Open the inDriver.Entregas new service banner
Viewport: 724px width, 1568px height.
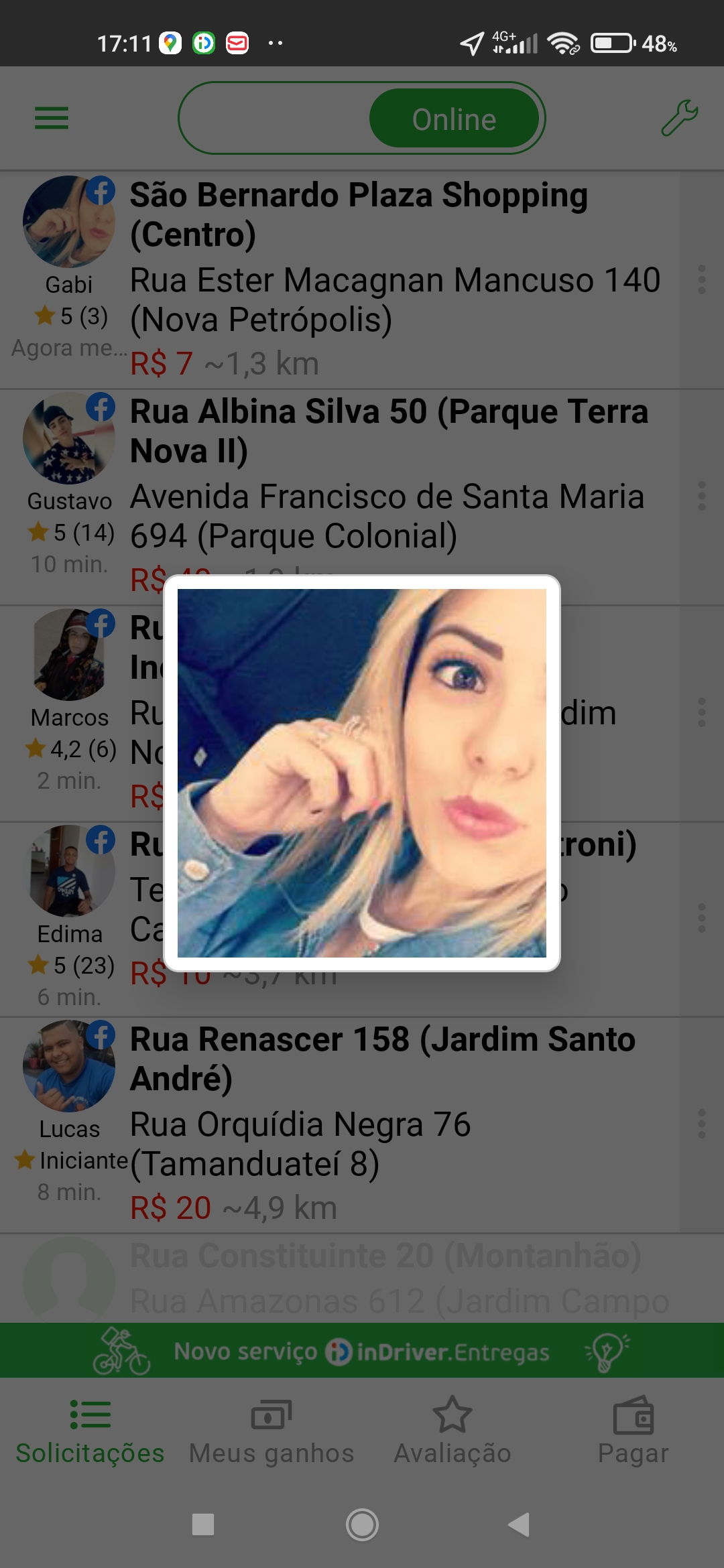tap(362, 1351)
